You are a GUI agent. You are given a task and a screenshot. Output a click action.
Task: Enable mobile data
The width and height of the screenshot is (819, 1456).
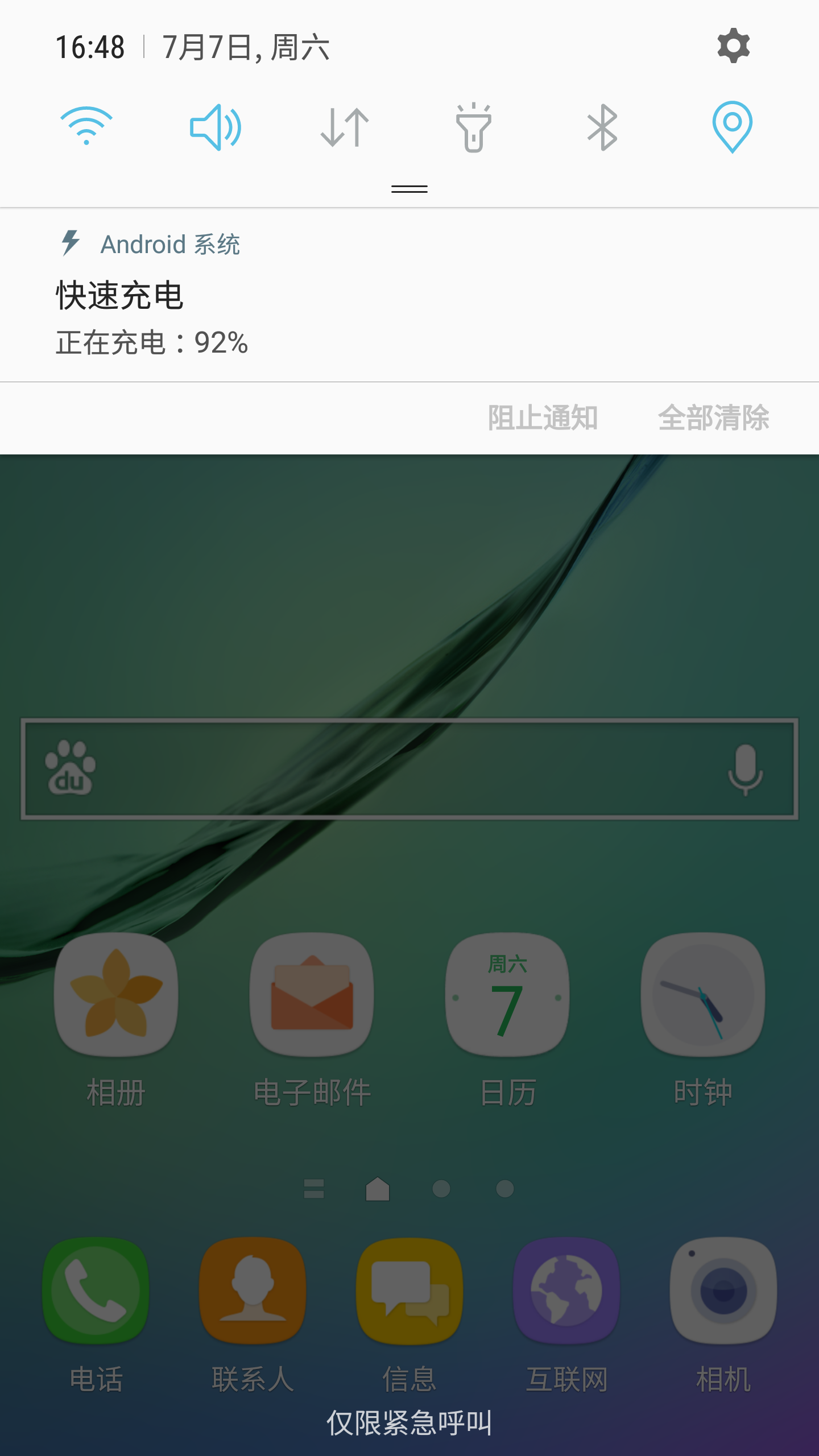pyautogui.click(x=345, y=127)
